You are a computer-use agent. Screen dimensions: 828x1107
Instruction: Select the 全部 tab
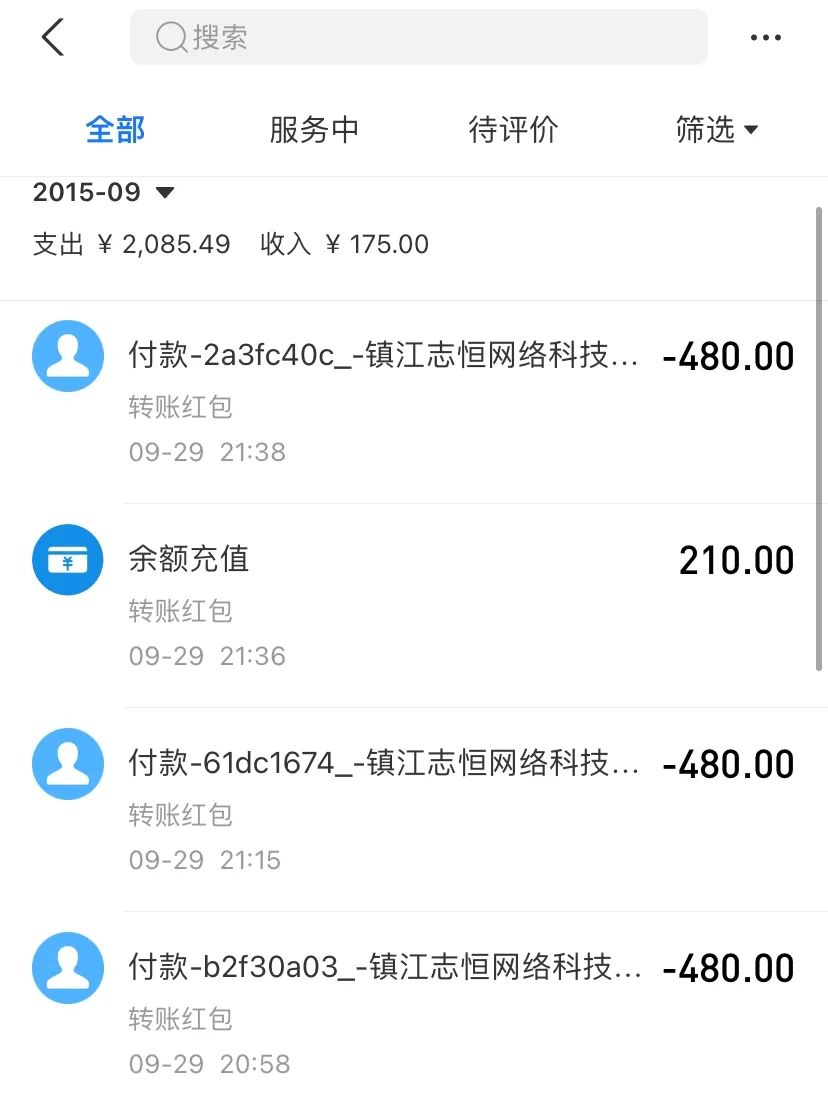(116, 129)
